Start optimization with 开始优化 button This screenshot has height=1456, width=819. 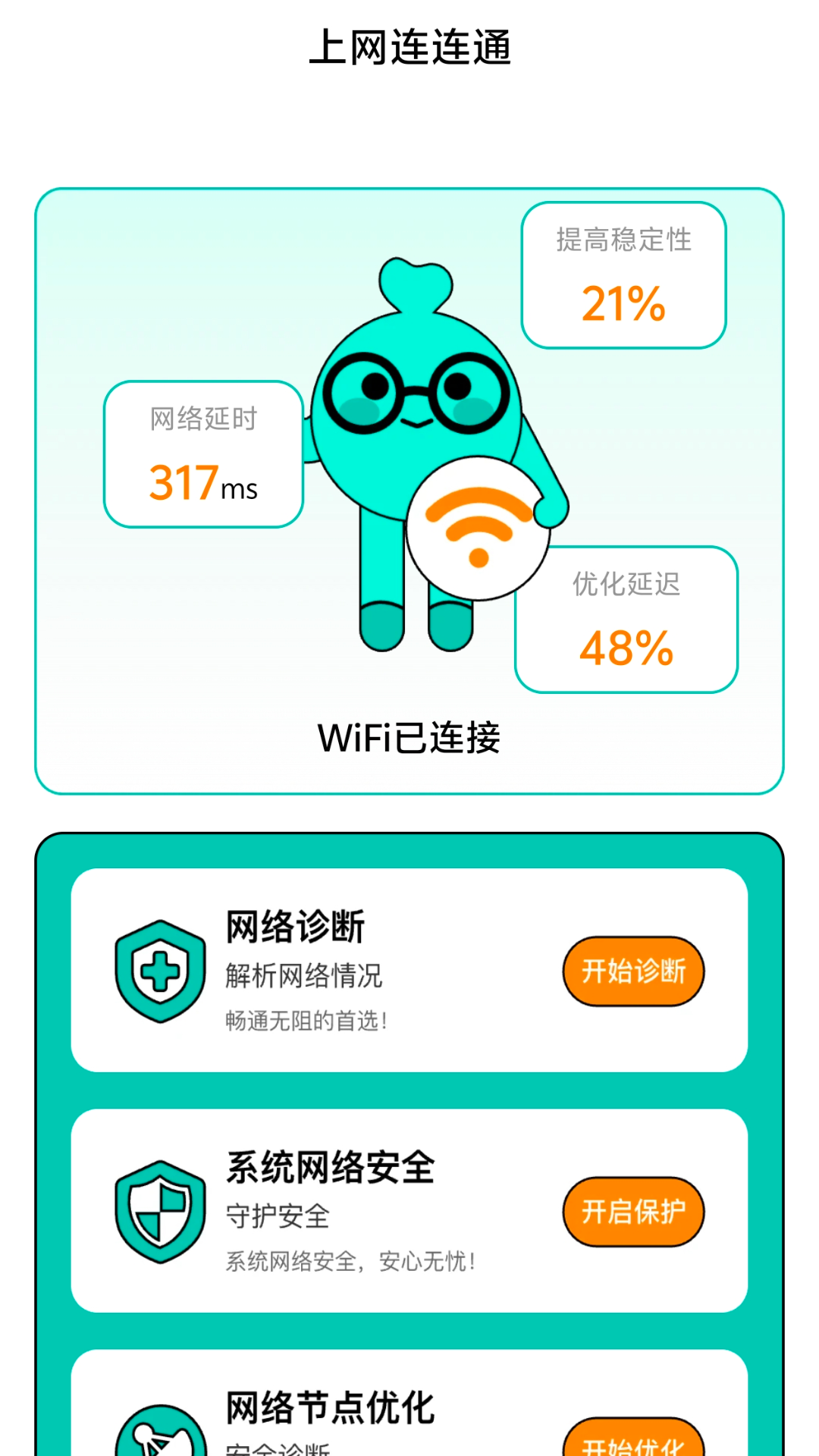point(633,1439)
